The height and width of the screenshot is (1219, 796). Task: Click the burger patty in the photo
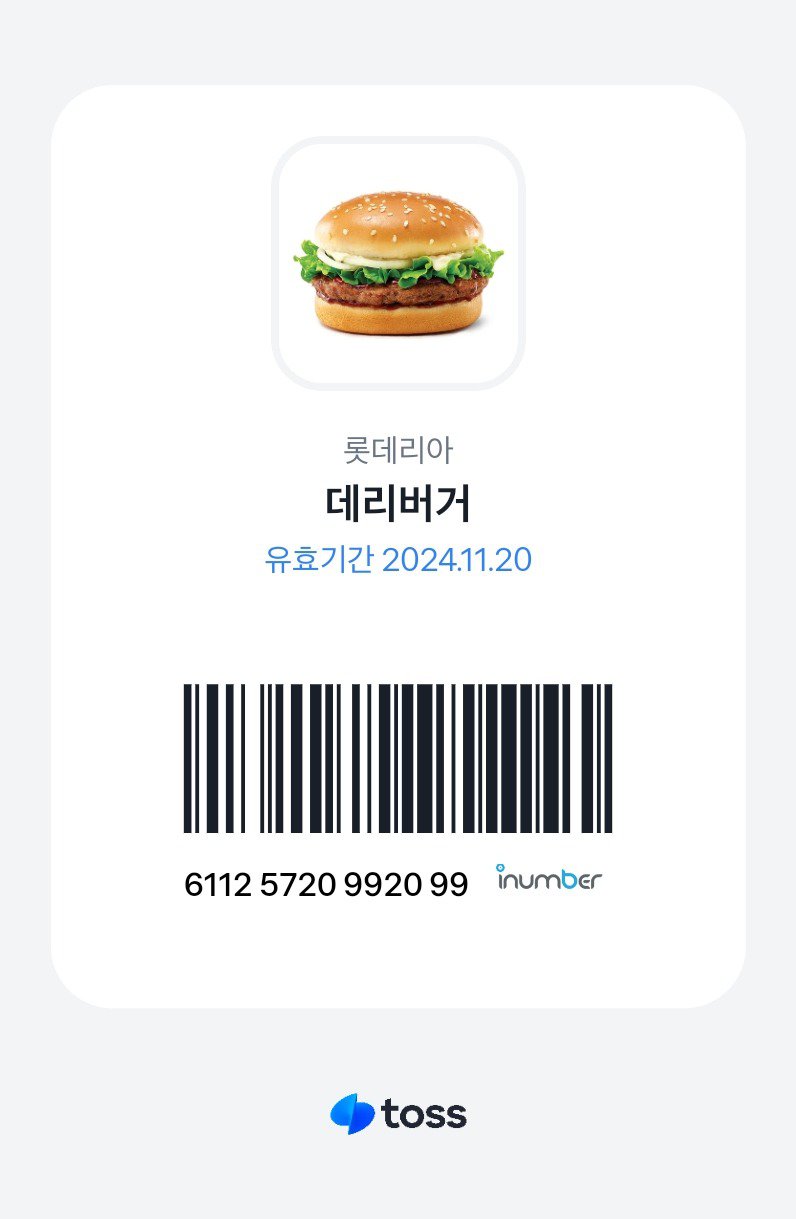click(396, 295)
